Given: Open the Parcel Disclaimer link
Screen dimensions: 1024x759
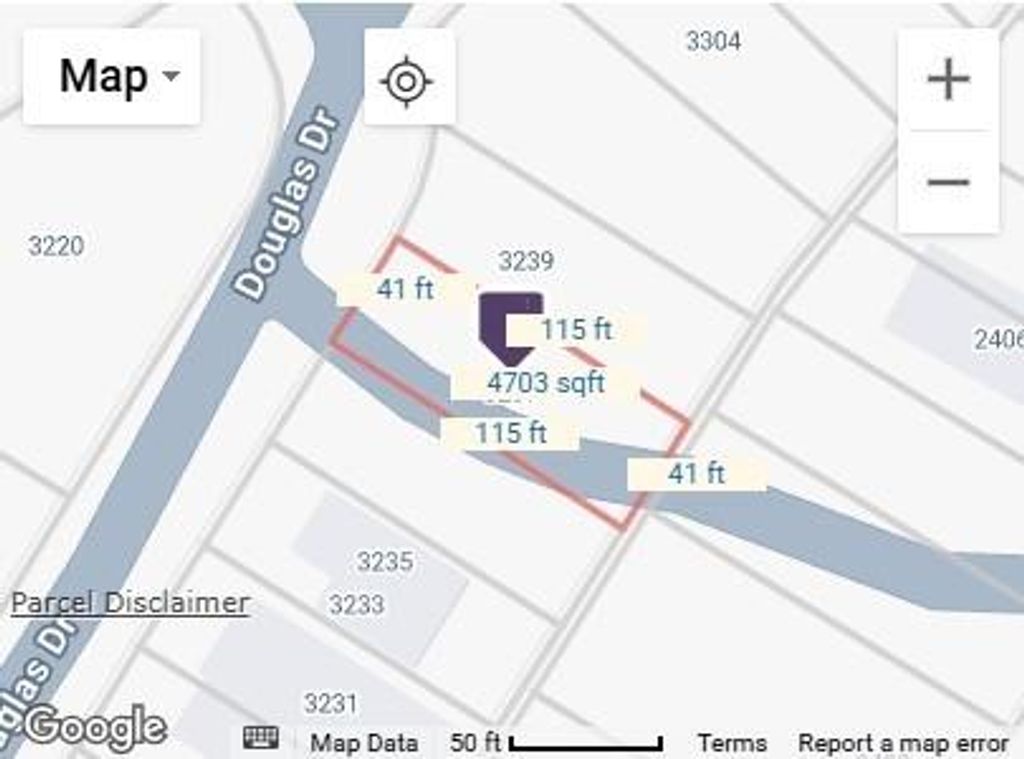Looking at the screenshot, I should tap(130, 603).
